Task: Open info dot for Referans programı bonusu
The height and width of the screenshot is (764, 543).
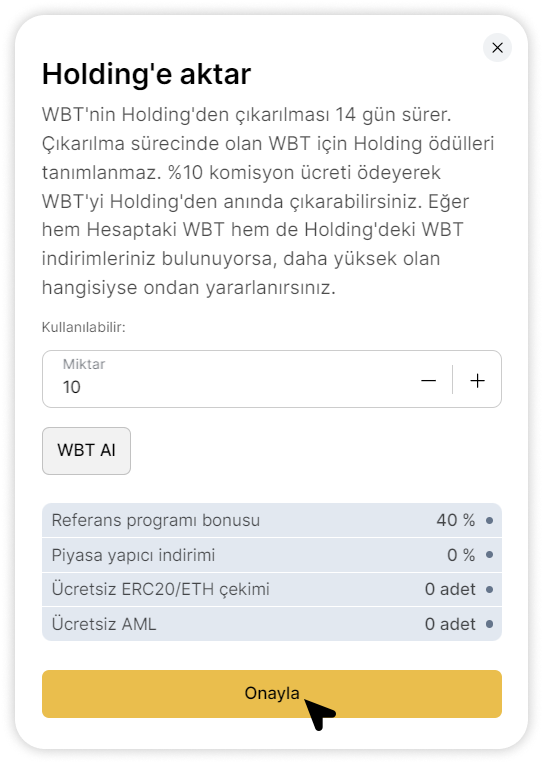Action: point(489,520)
